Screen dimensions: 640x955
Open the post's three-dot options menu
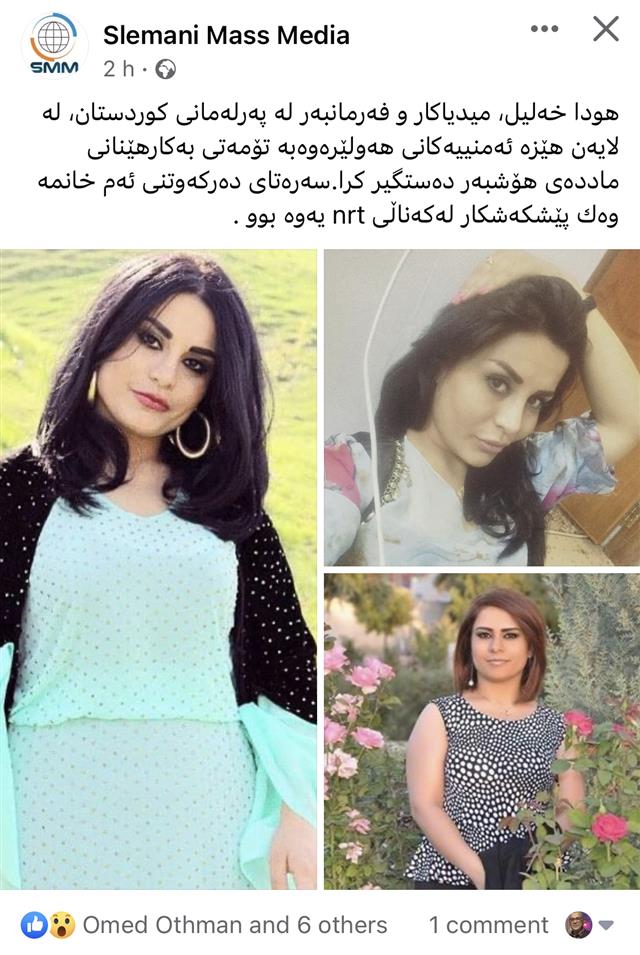544,29
